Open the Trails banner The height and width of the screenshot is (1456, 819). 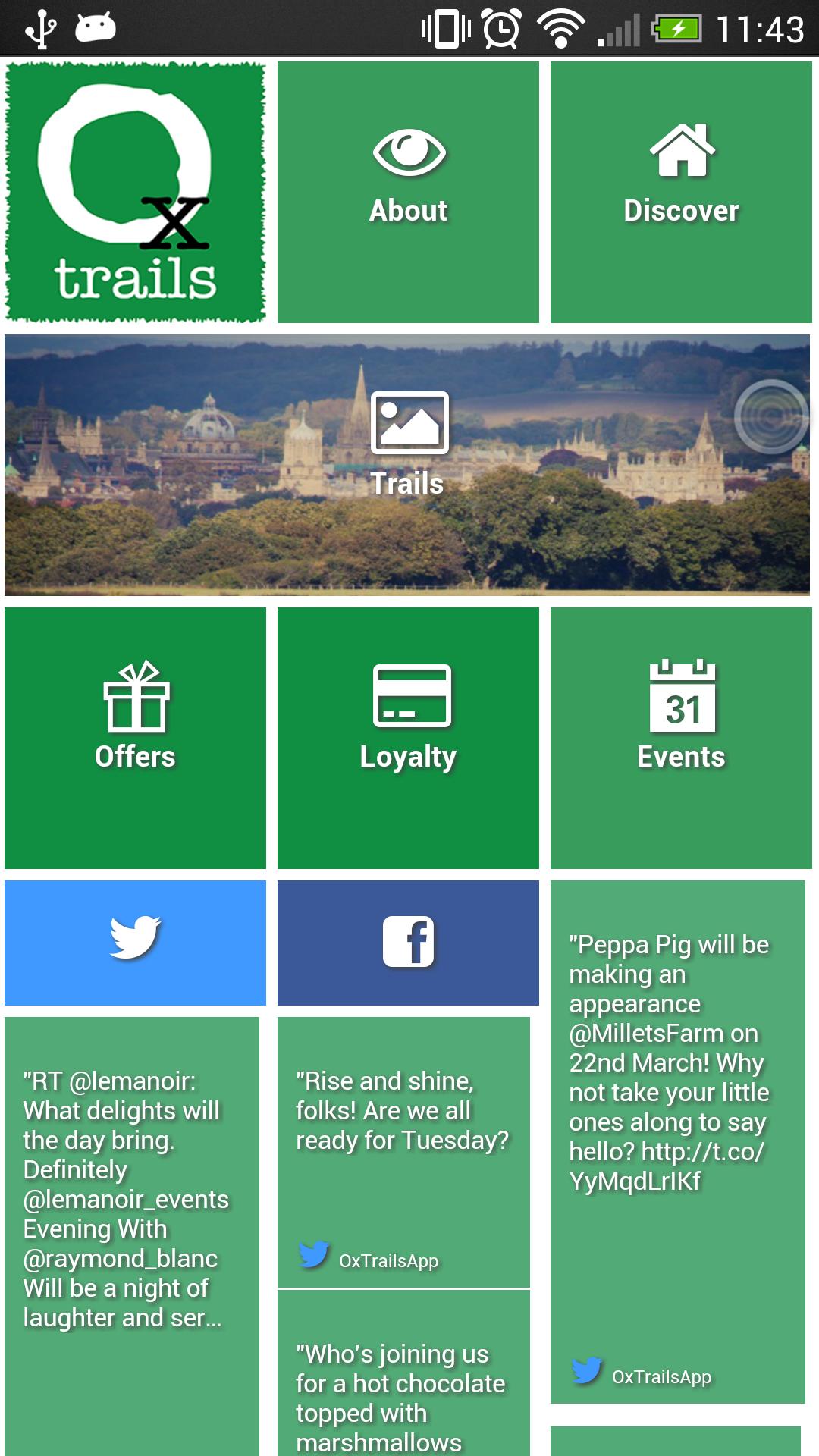click(x=407, y=464)
